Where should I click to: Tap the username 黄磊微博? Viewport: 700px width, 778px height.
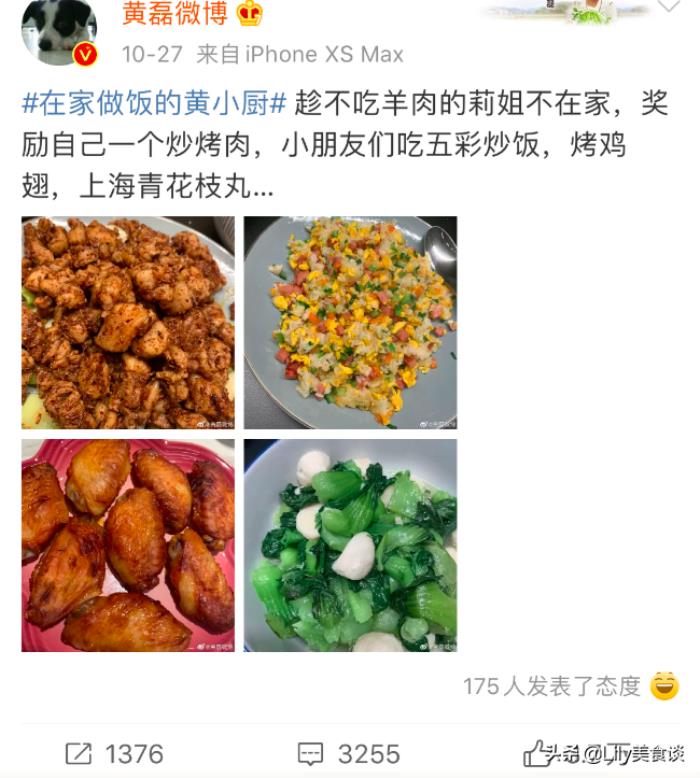coord(174,13)
